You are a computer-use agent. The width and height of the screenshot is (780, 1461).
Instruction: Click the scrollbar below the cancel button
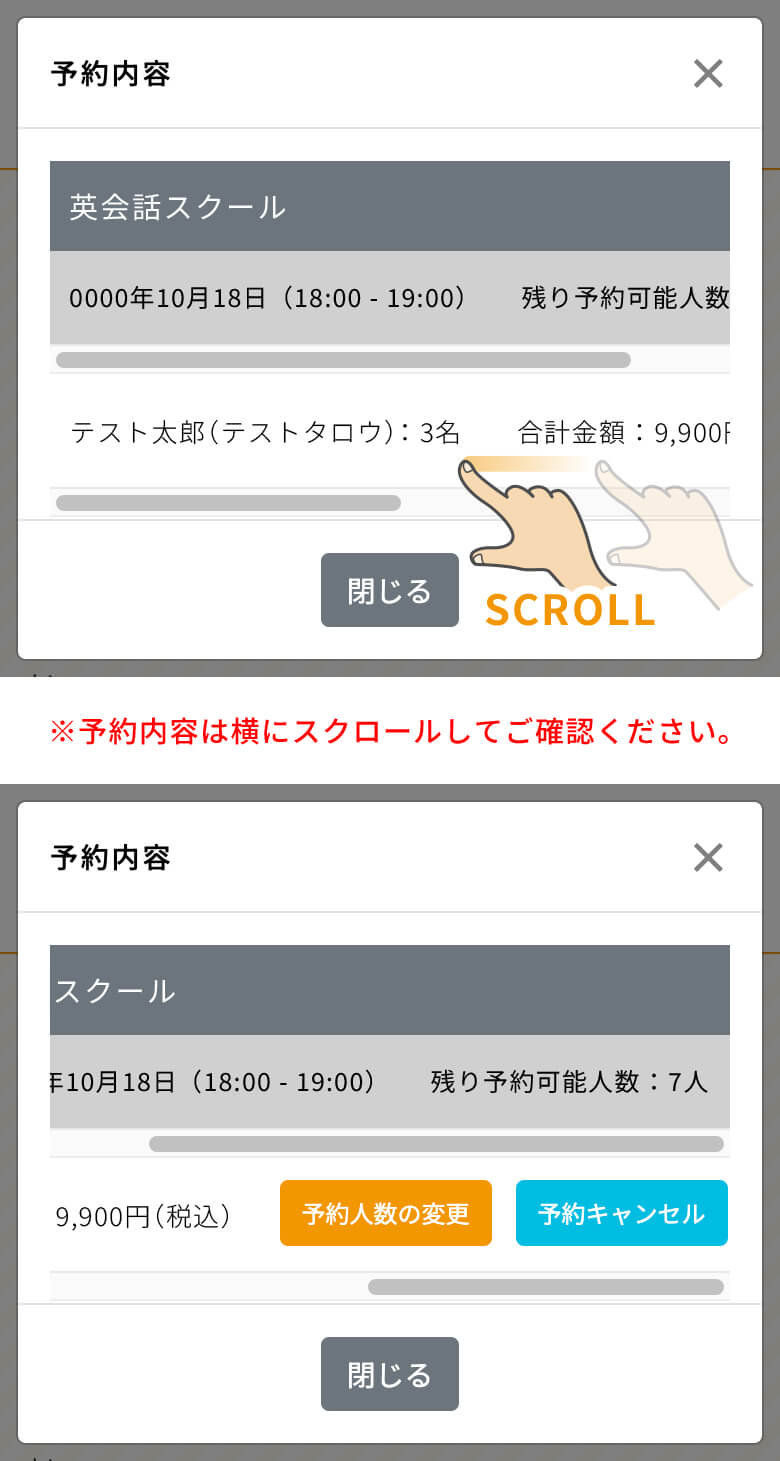[550, 1283]
